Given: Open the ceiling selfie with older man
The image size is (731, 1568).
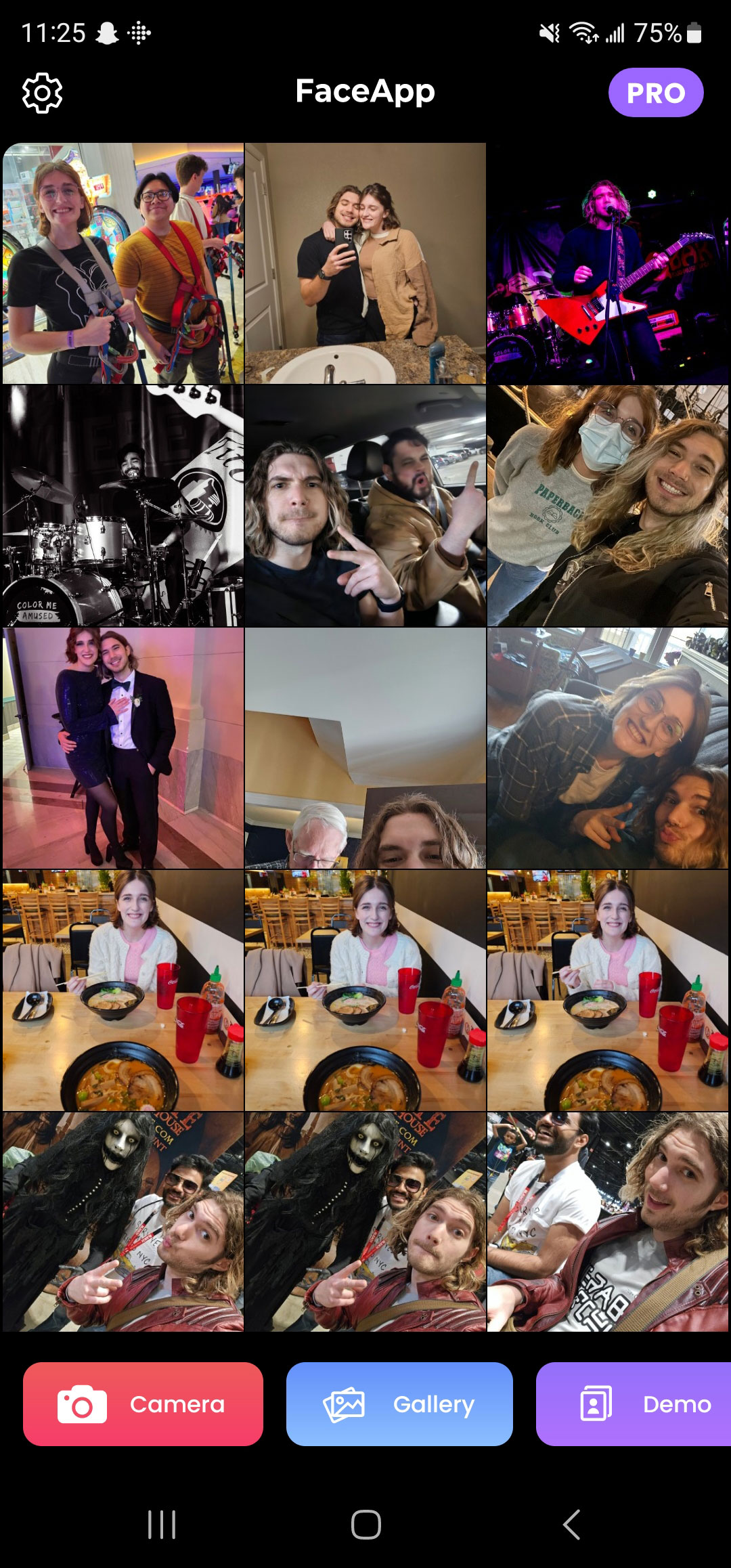Looking at the screenshot, I should (x=365, y=748).
